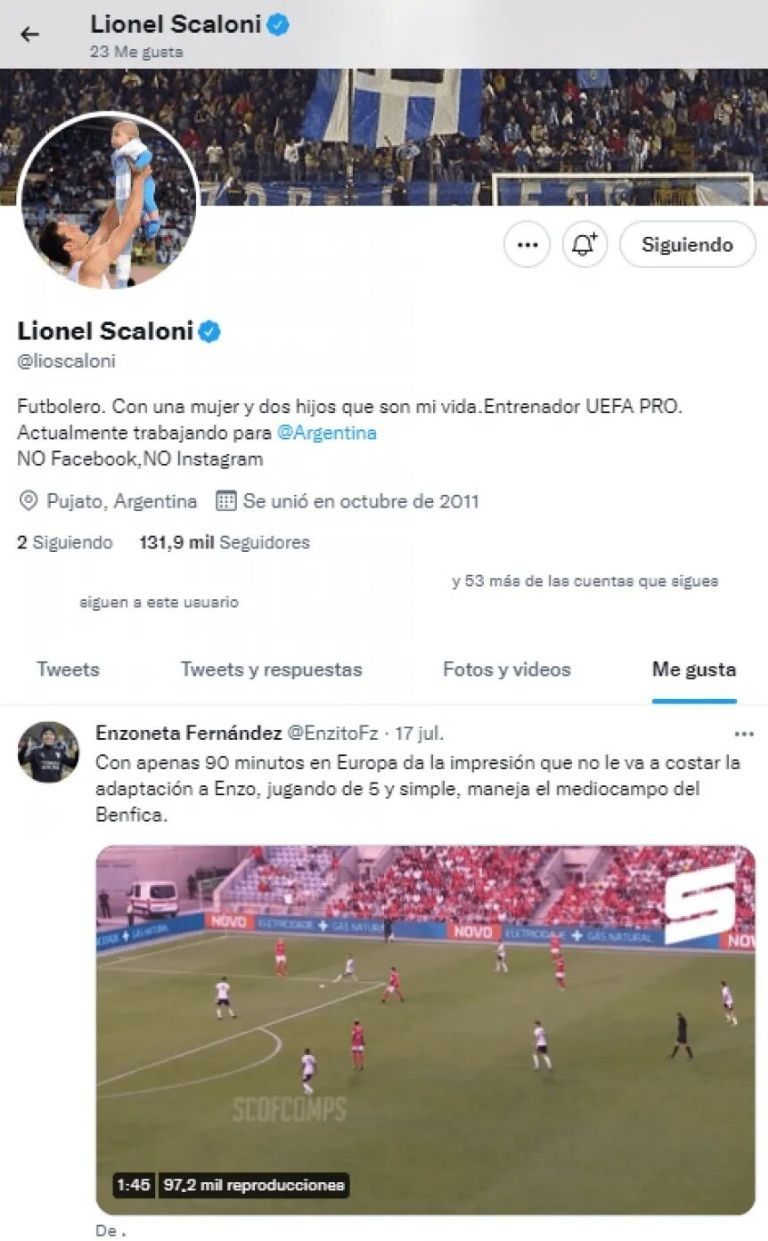Open Lionel Scaloni's profile photo
768x1241 pixels.
[109, 201]
